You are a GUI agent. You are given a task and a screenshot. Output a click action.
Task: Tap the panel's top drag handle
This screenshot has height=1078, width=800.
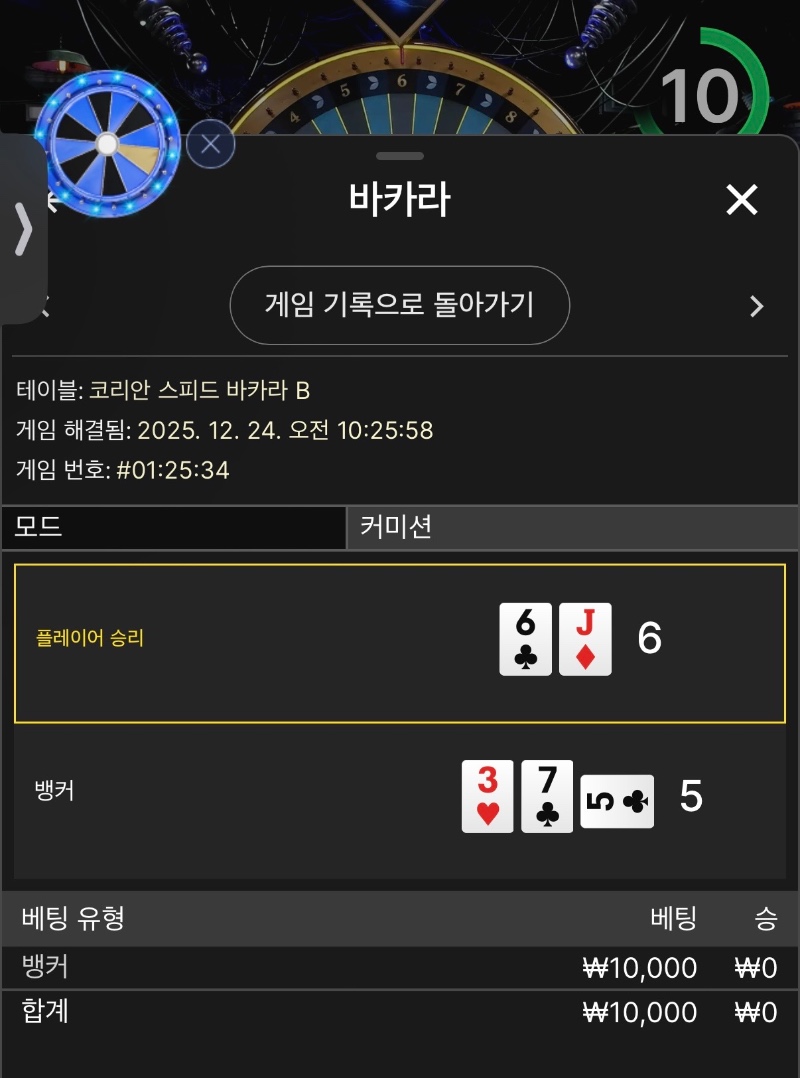(400, 156)
